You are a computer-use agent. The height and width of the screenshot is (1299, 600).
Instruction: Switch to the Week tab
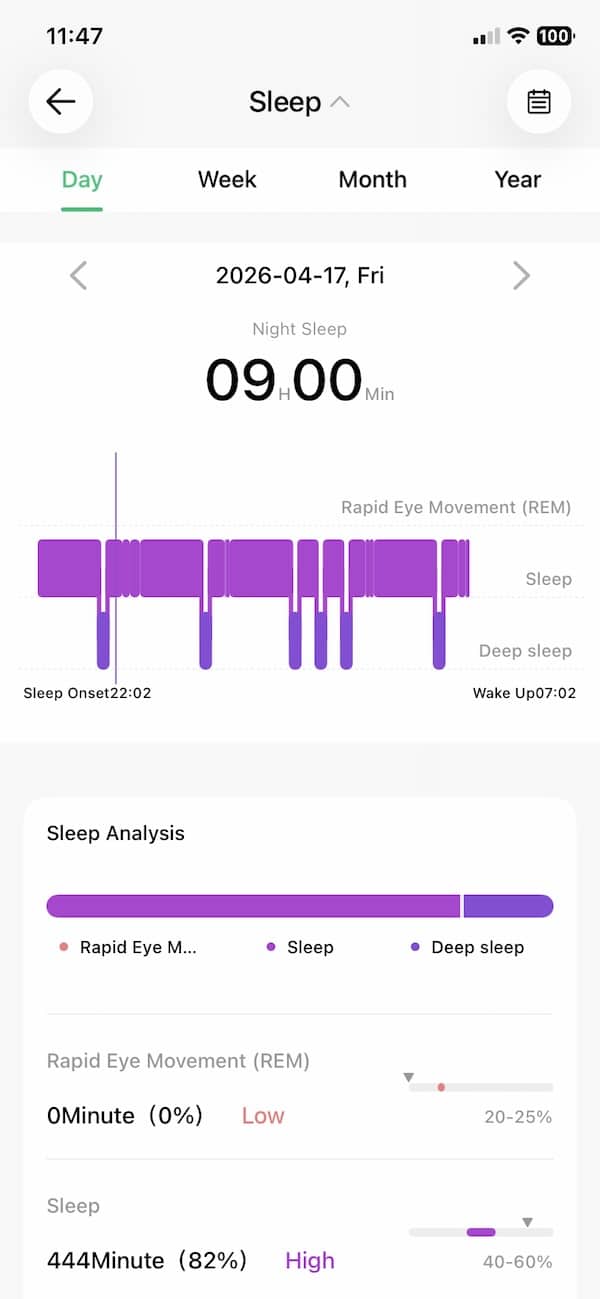[227, 180]
